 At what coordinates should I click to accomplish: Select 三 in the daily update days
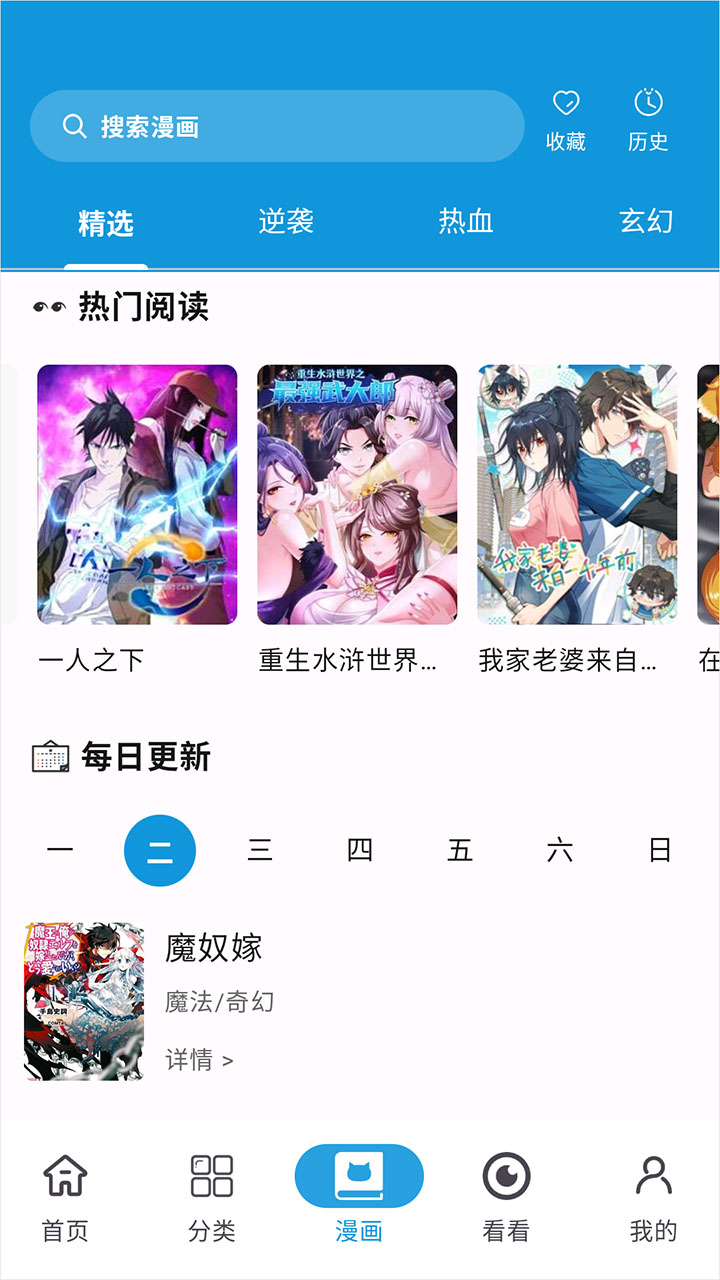(260, 850)
